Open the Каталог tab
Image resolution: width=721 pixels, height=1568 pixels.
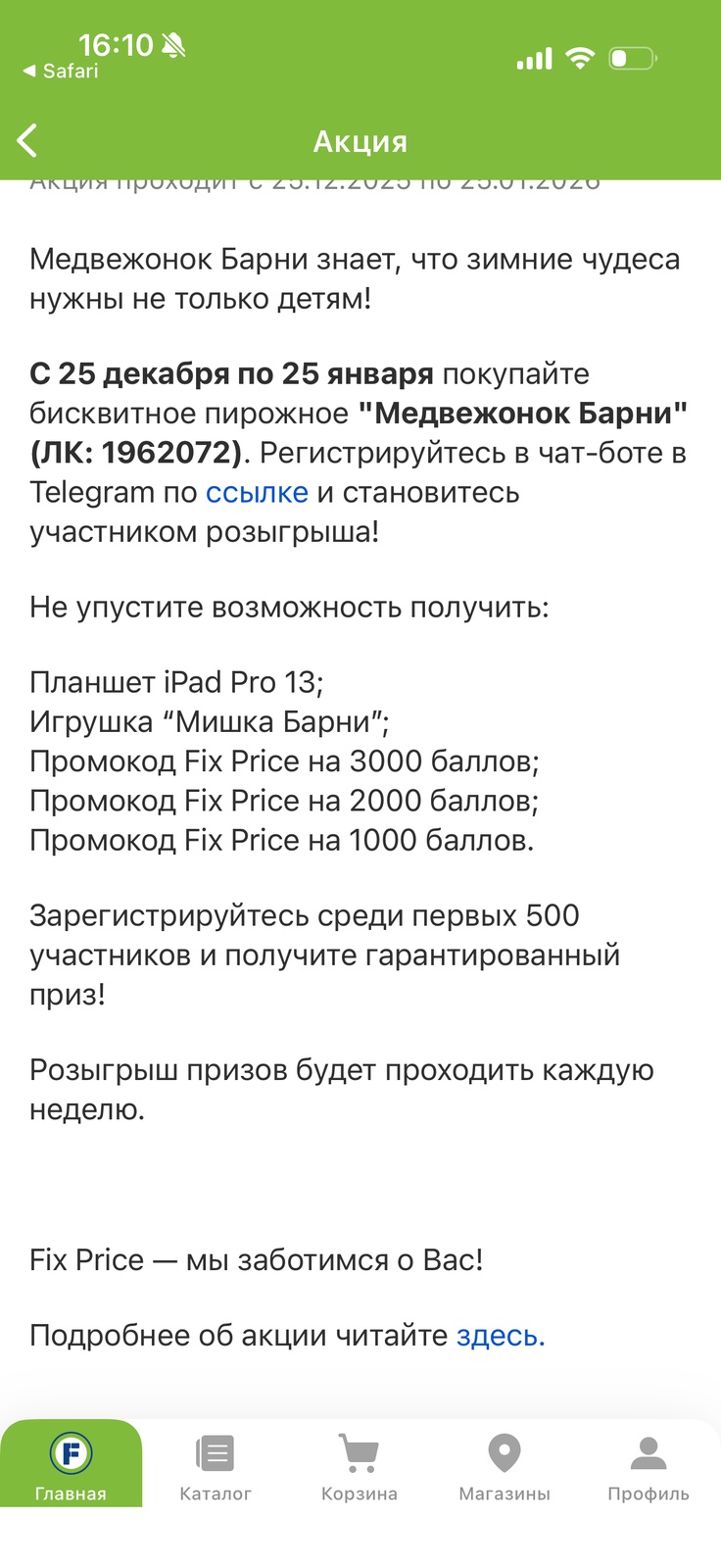[x=216, y=1465]
